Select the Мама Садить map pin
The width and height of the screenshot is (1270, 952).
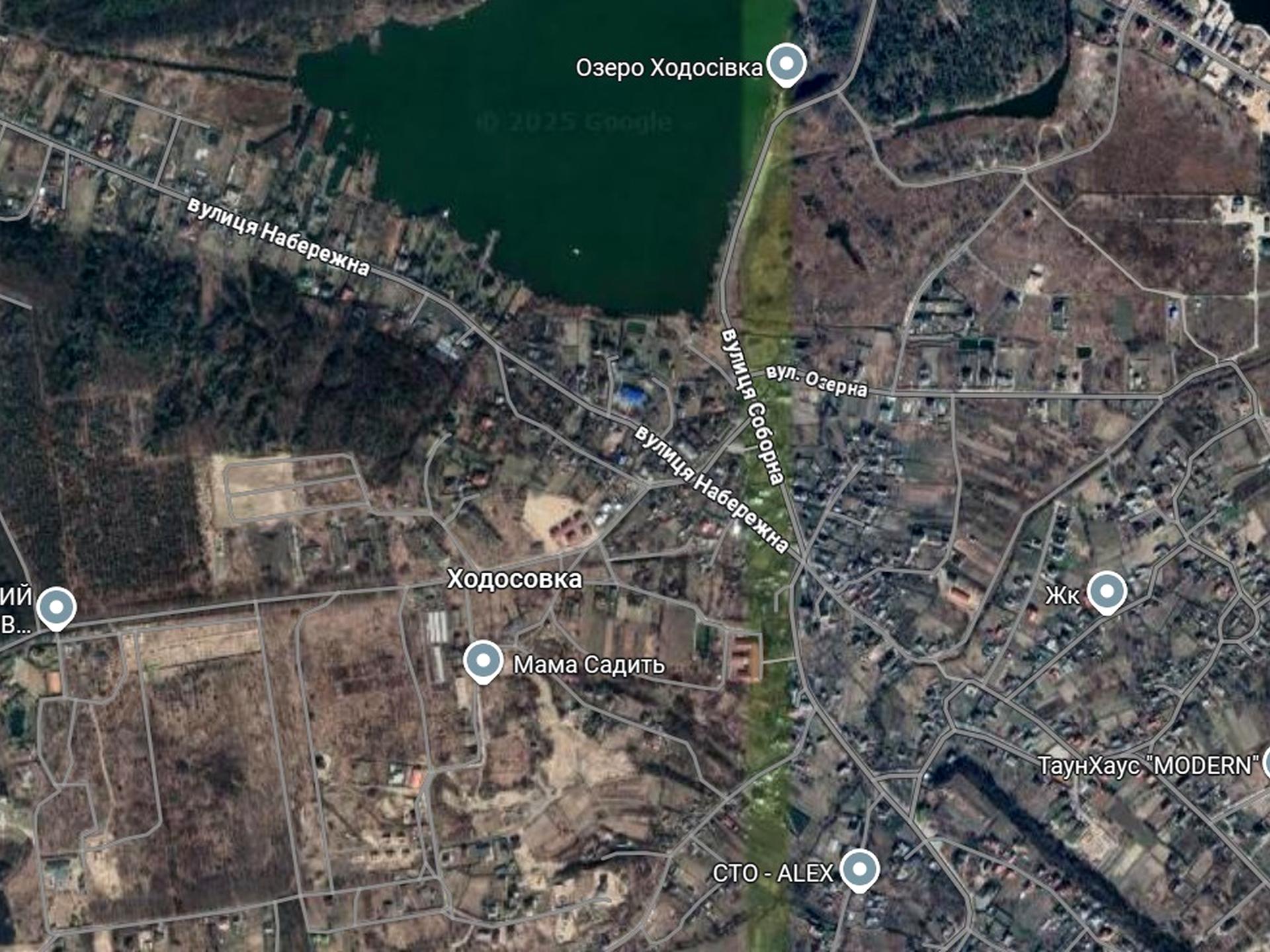[x=483, y=661]
